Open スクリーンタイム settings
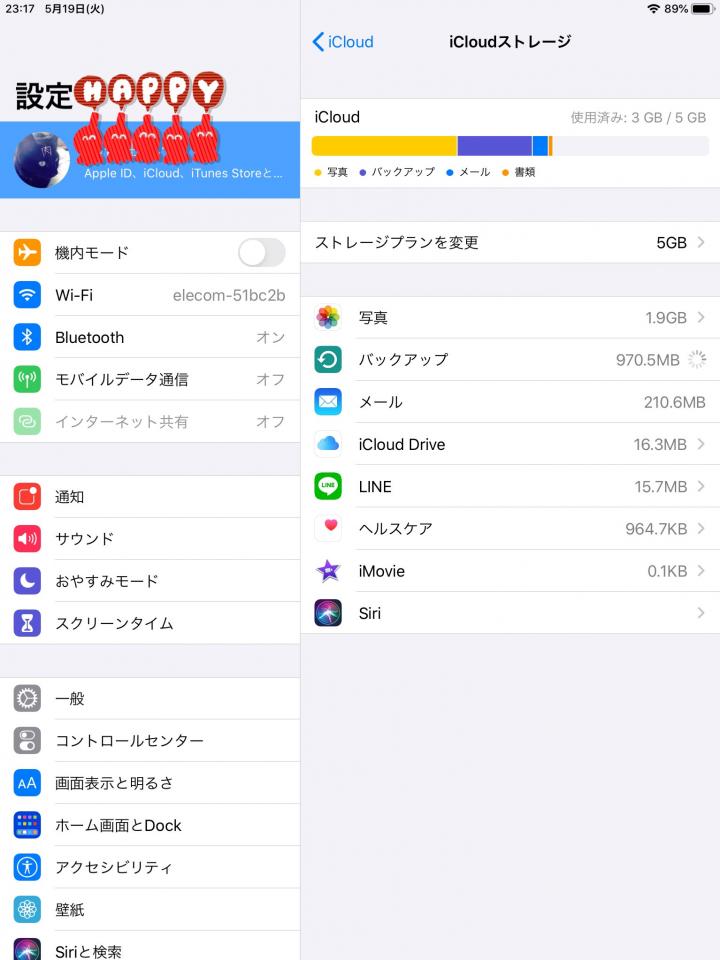The image size is (720, 960). [150, 623]
